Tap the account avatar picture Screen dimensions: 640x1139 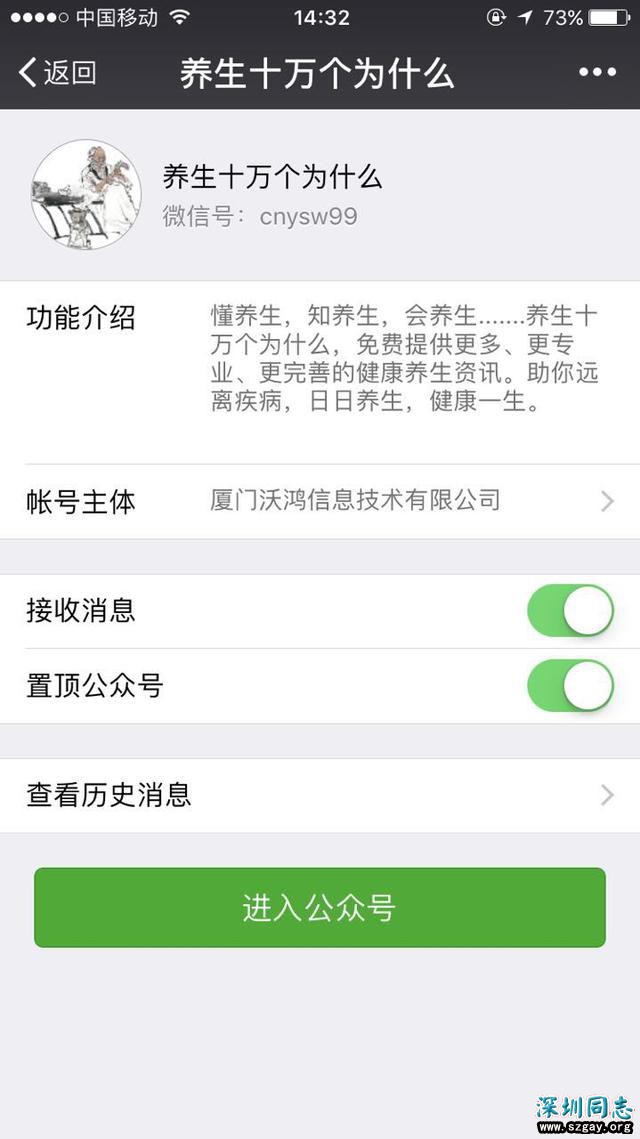coord(87,194)
